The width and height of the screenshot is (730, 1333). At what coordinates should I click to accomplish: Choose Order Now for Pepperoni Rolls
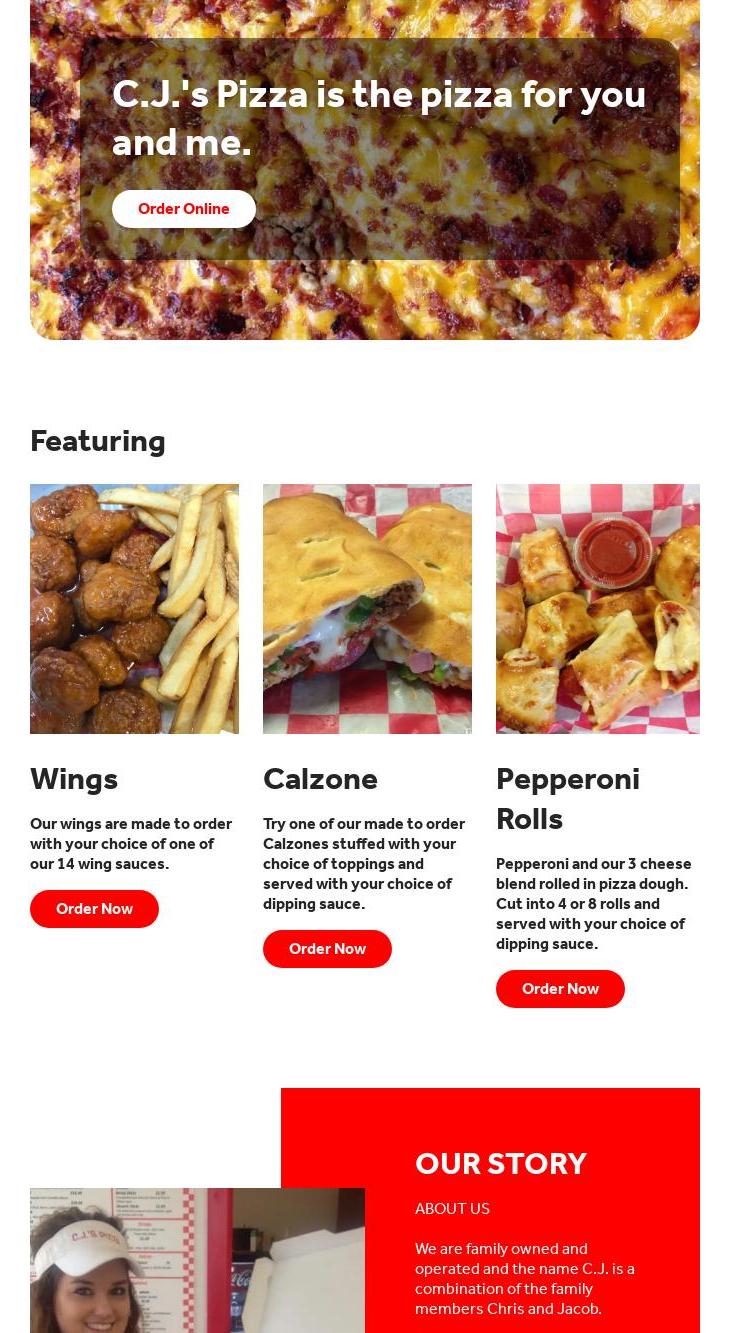560,989
